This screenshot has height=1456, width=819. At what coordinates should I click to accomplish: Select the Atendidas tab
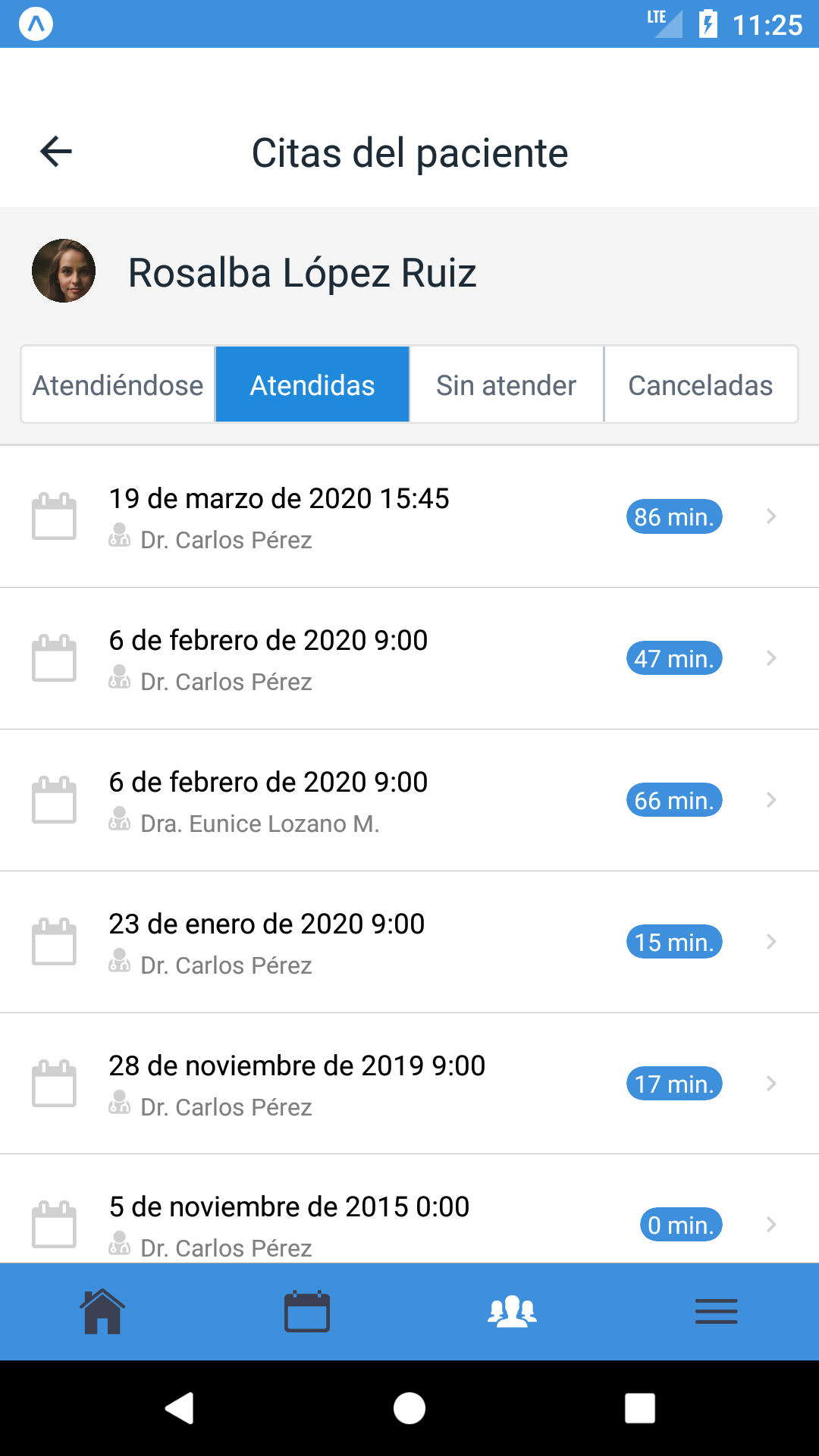[x=312, y=384]
